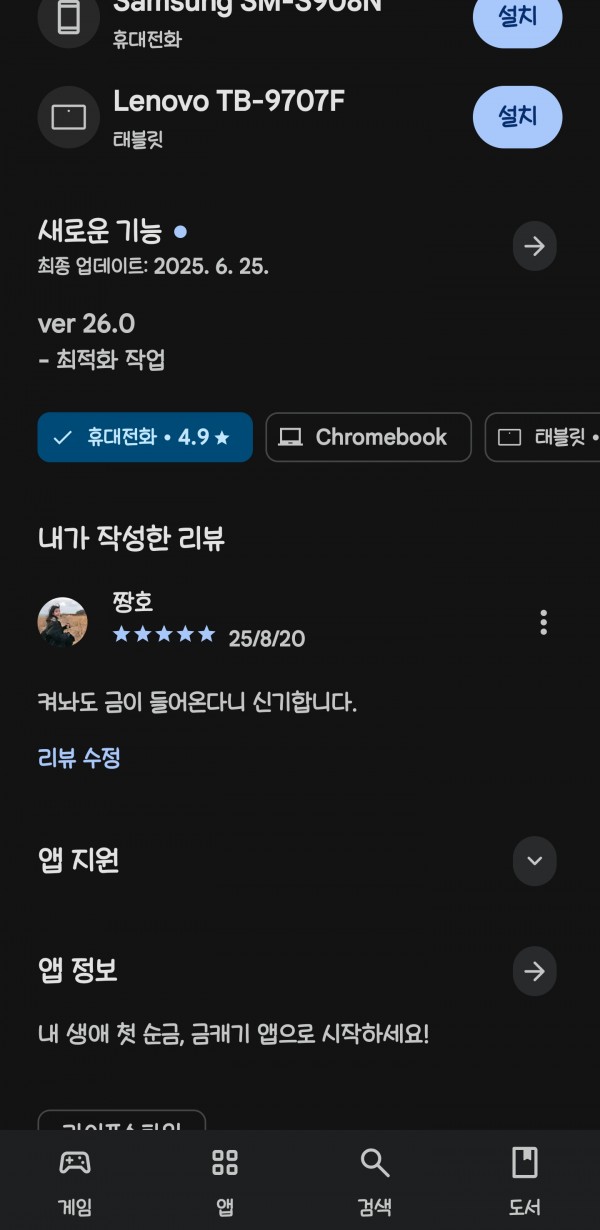600x1230 pixels.
Task: Open the 새로운 기능 arrow
Action: tap(534, 246)
